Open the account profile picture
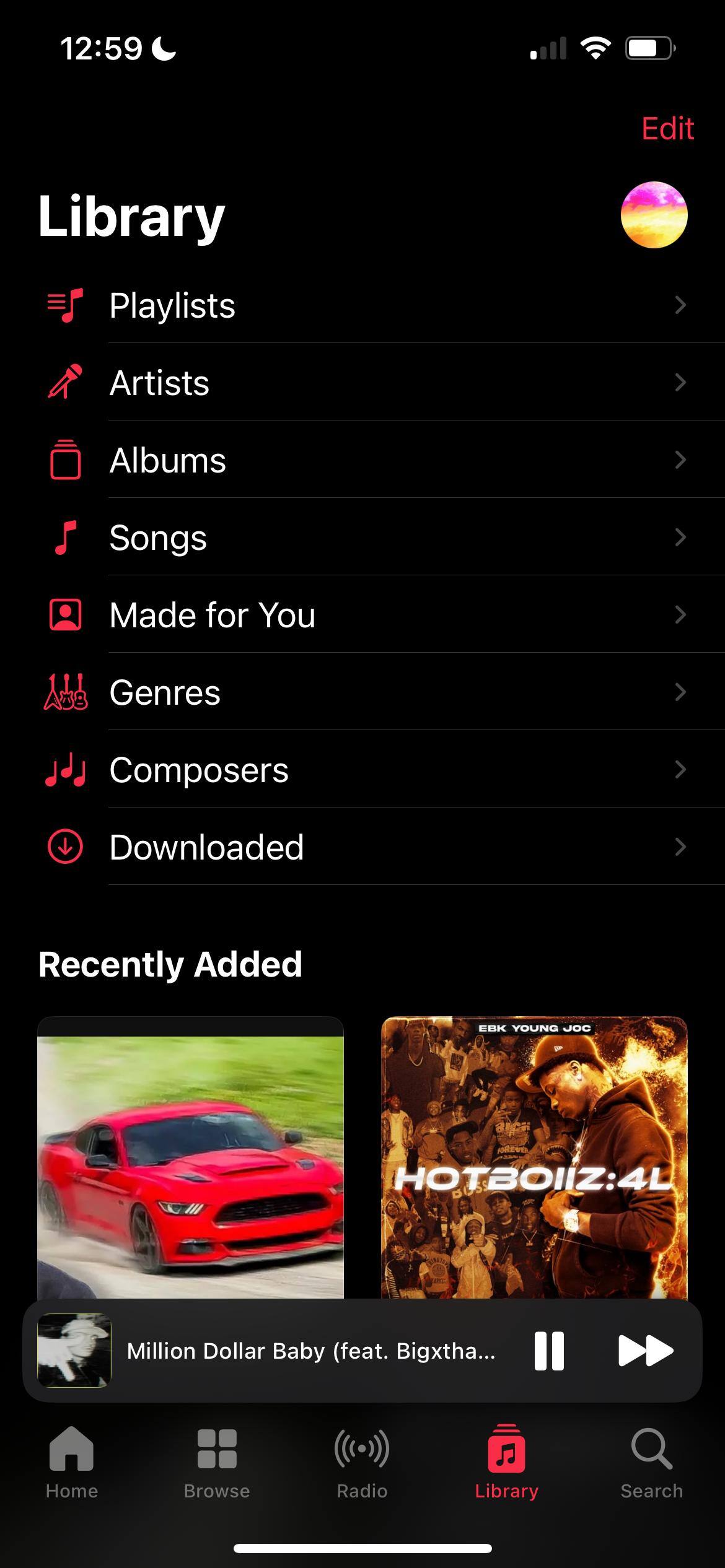The height and width of the screenshot is (1568, 725). [x=654, y=215]
